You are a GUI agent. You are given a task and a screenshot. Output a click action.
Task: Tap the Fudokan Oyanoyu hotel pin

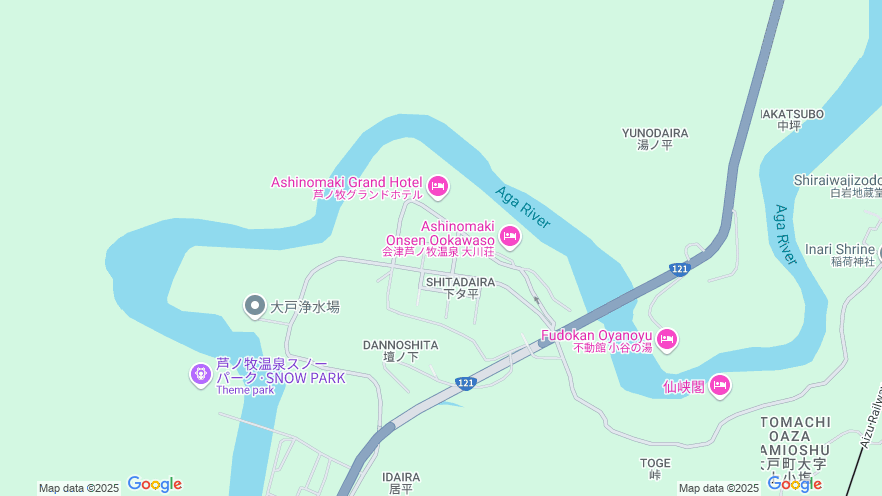click(x=667, y=340)
